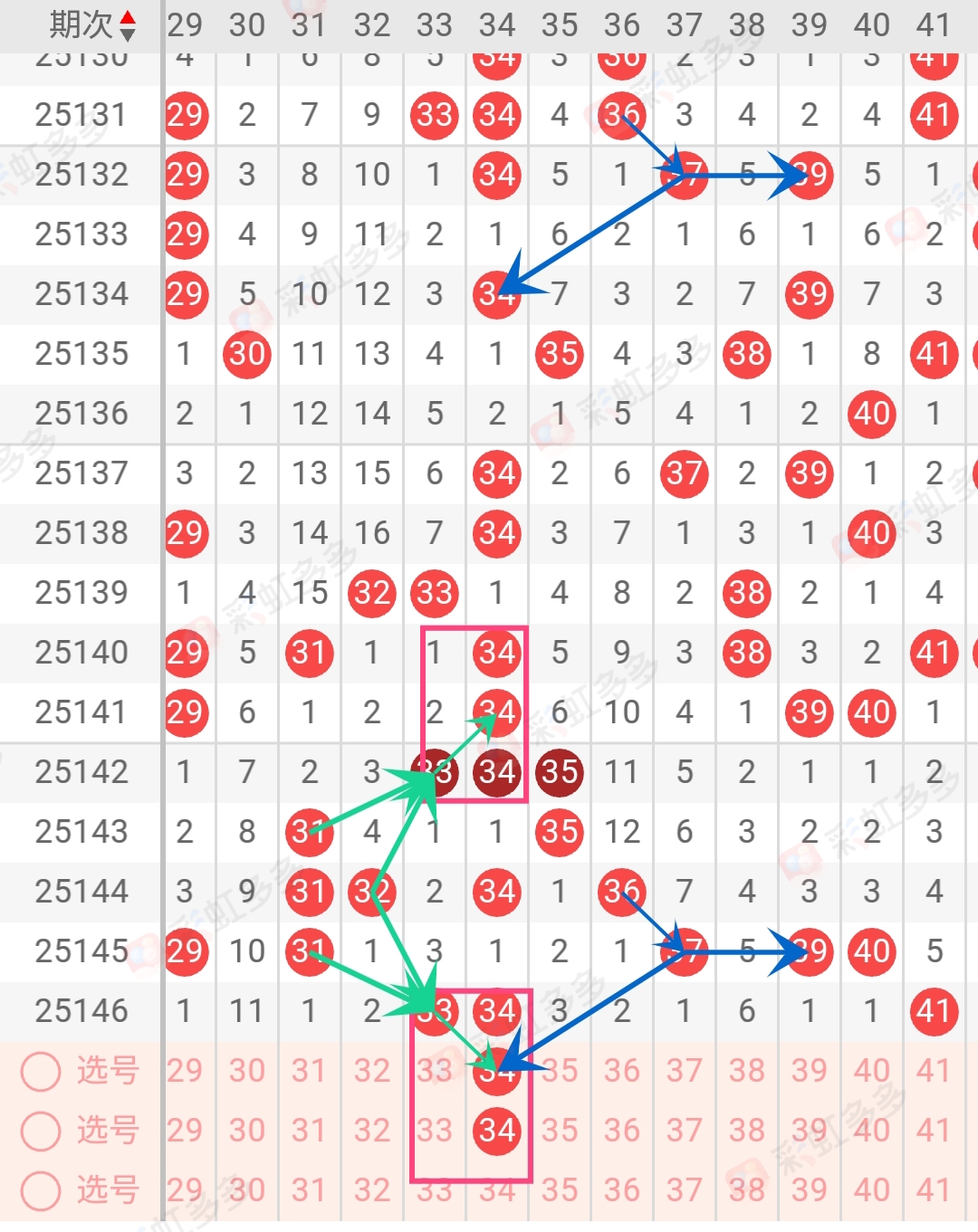
Task: Toggle the 期次 sort order arrows
Action: (128, 25)
